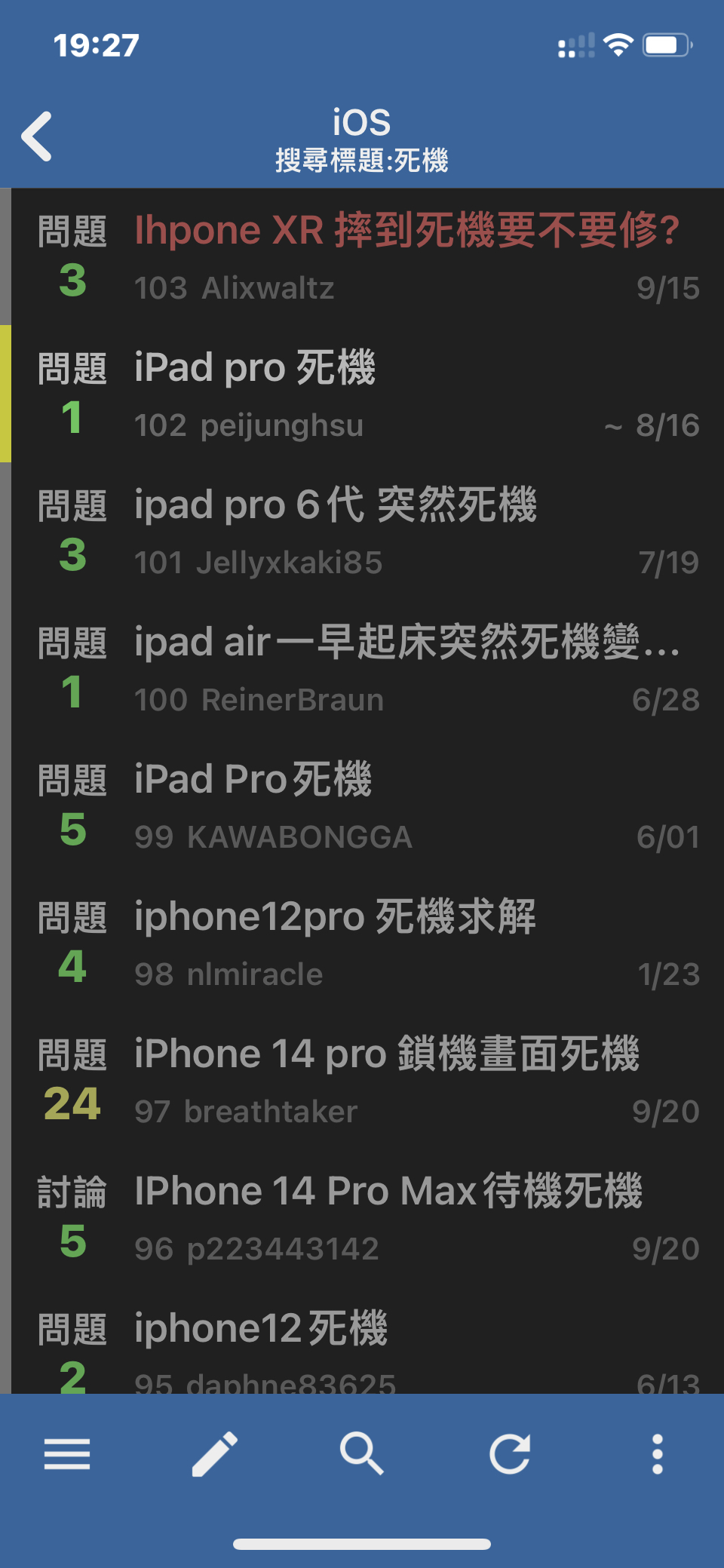This screenshot has width=724, height=1568.
Task: Open daphne83625's 'iphone12死機' post
Action: click(x=261, y=1329)
